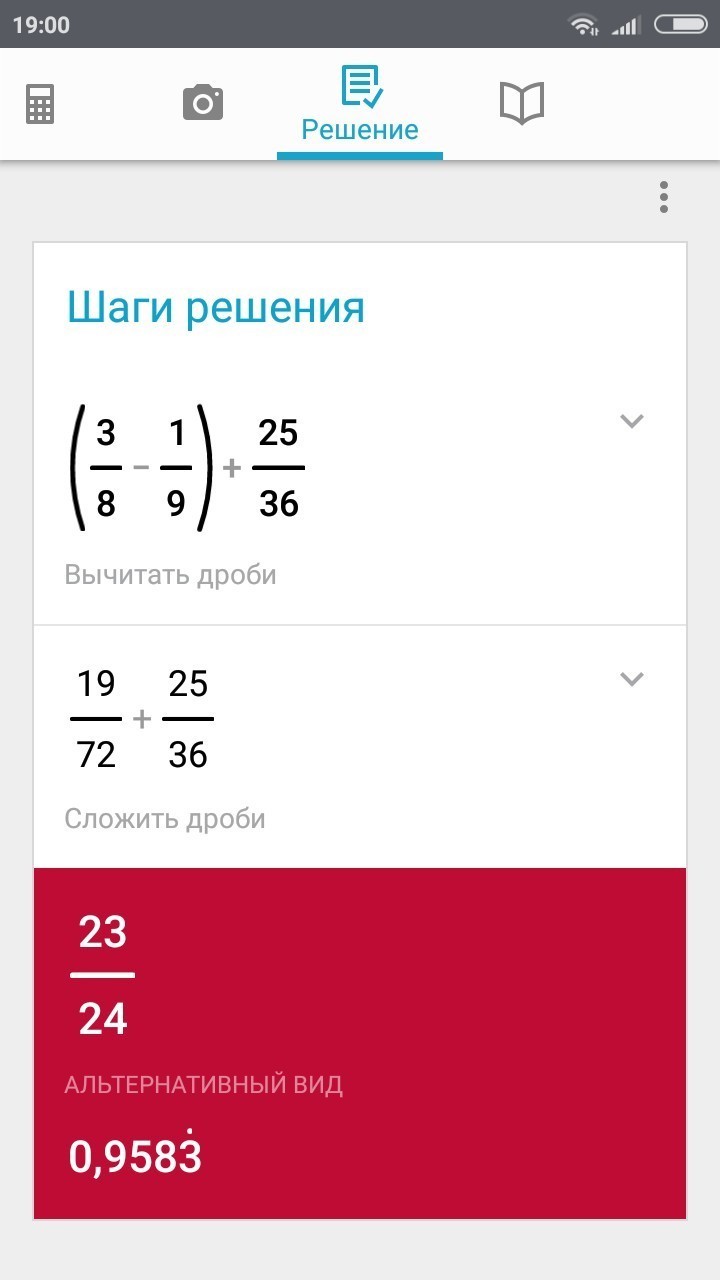The image size is (720, 1280).
Task: Select the Решение tab
Action: tap(360, 105)
